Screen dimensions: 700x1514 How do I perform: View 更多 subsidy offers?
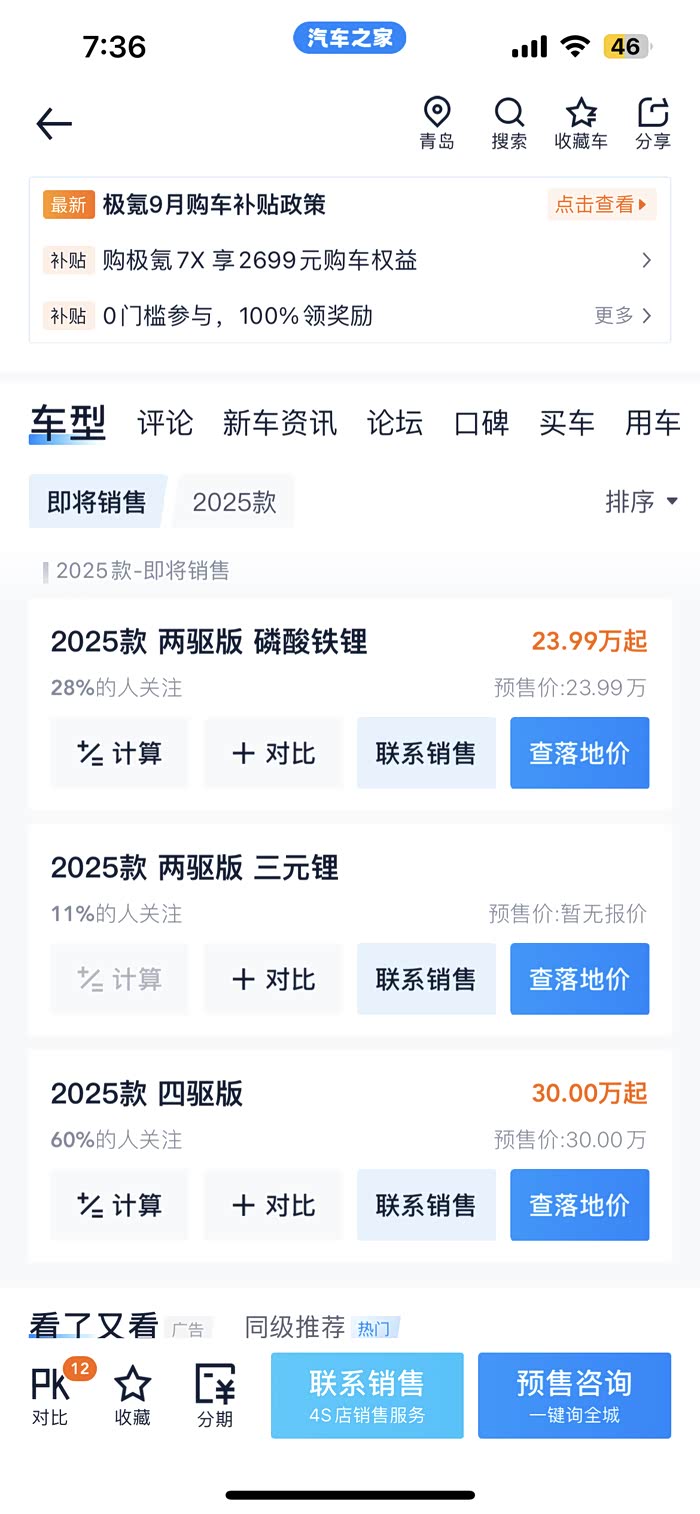point(622,316)
